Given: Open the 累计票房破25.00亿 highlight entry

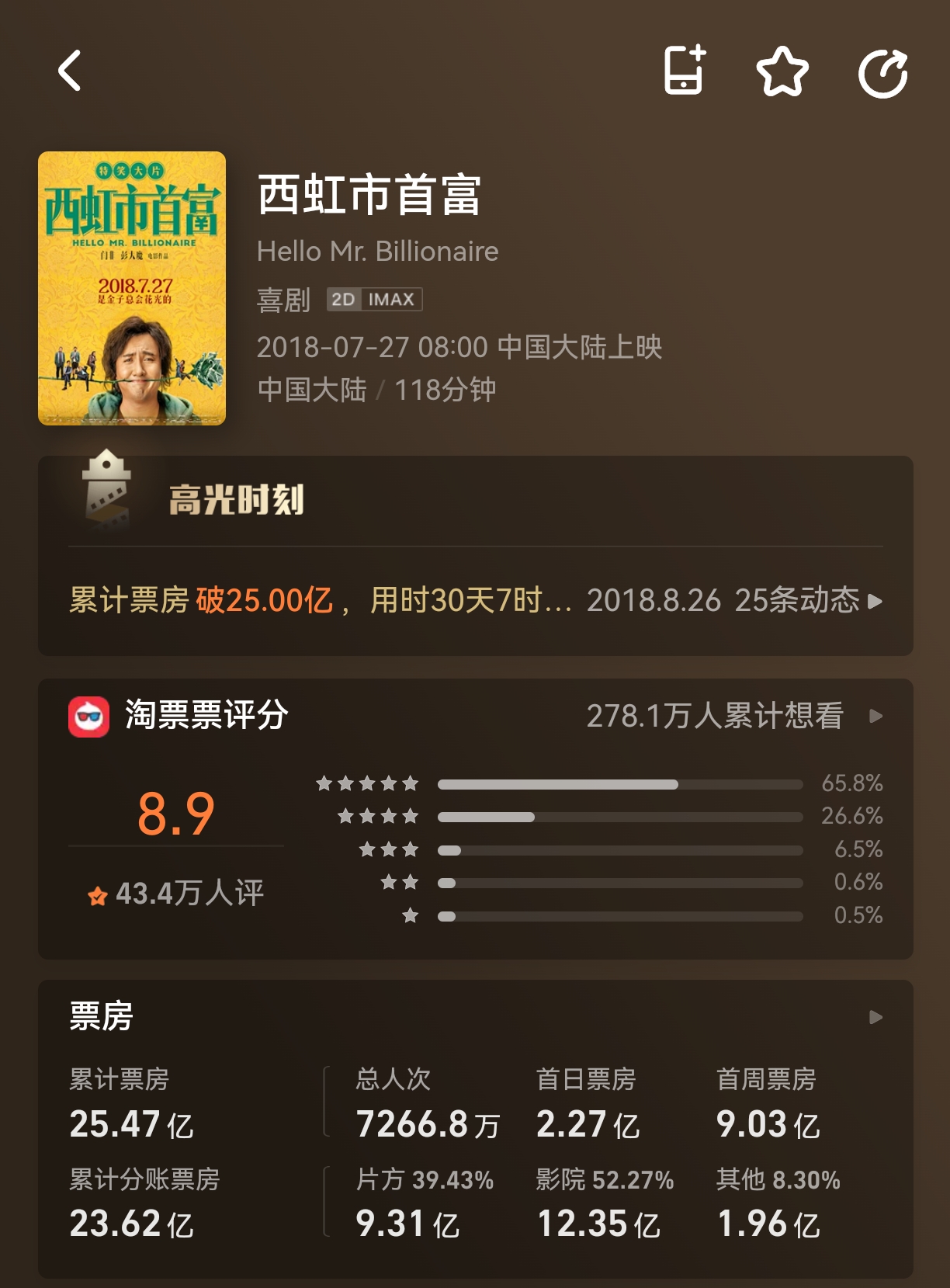Looking at the screenshot, I should [x=310, y=601].
